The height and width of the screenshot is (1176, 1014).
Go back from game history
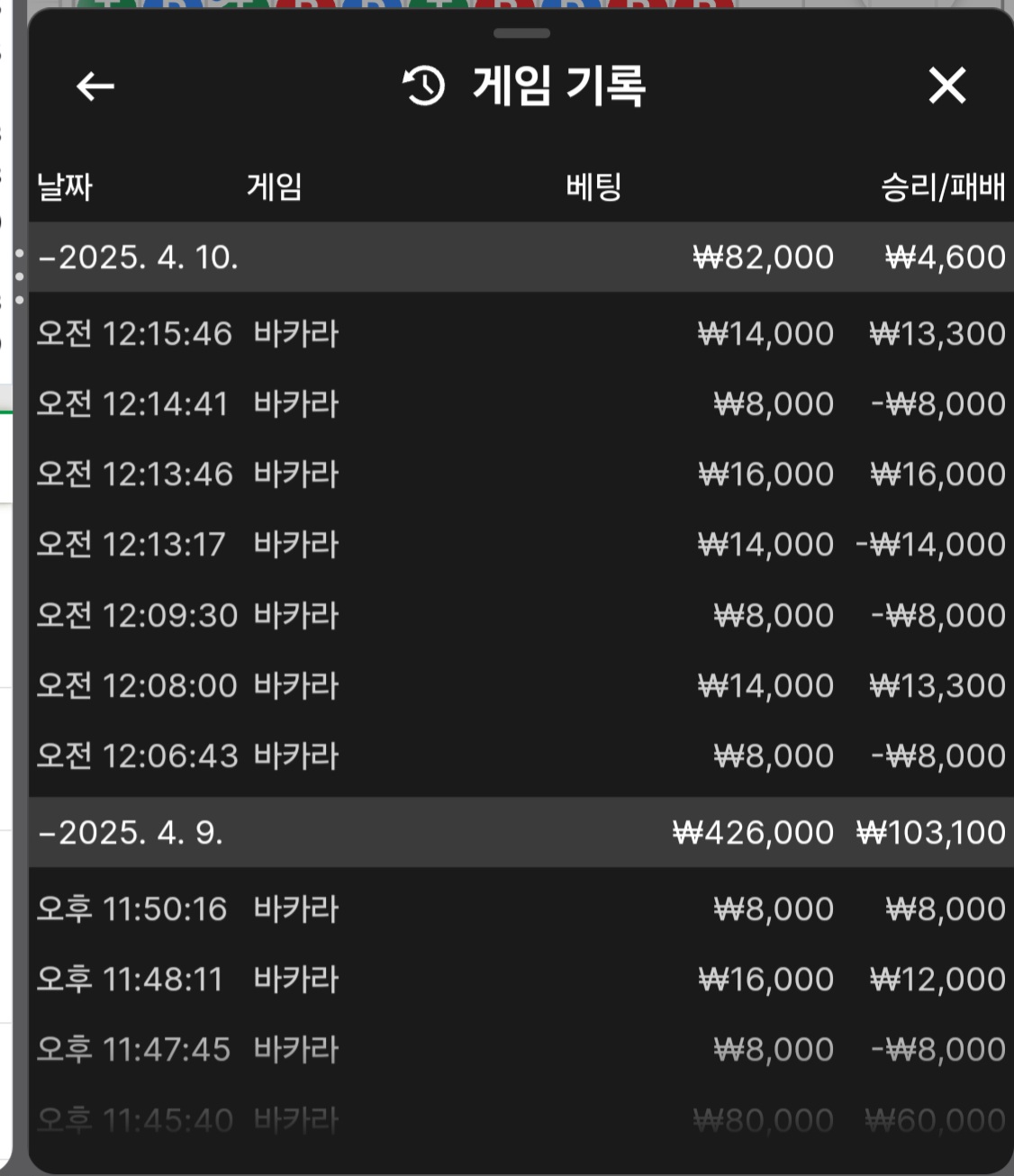point(95,86)
